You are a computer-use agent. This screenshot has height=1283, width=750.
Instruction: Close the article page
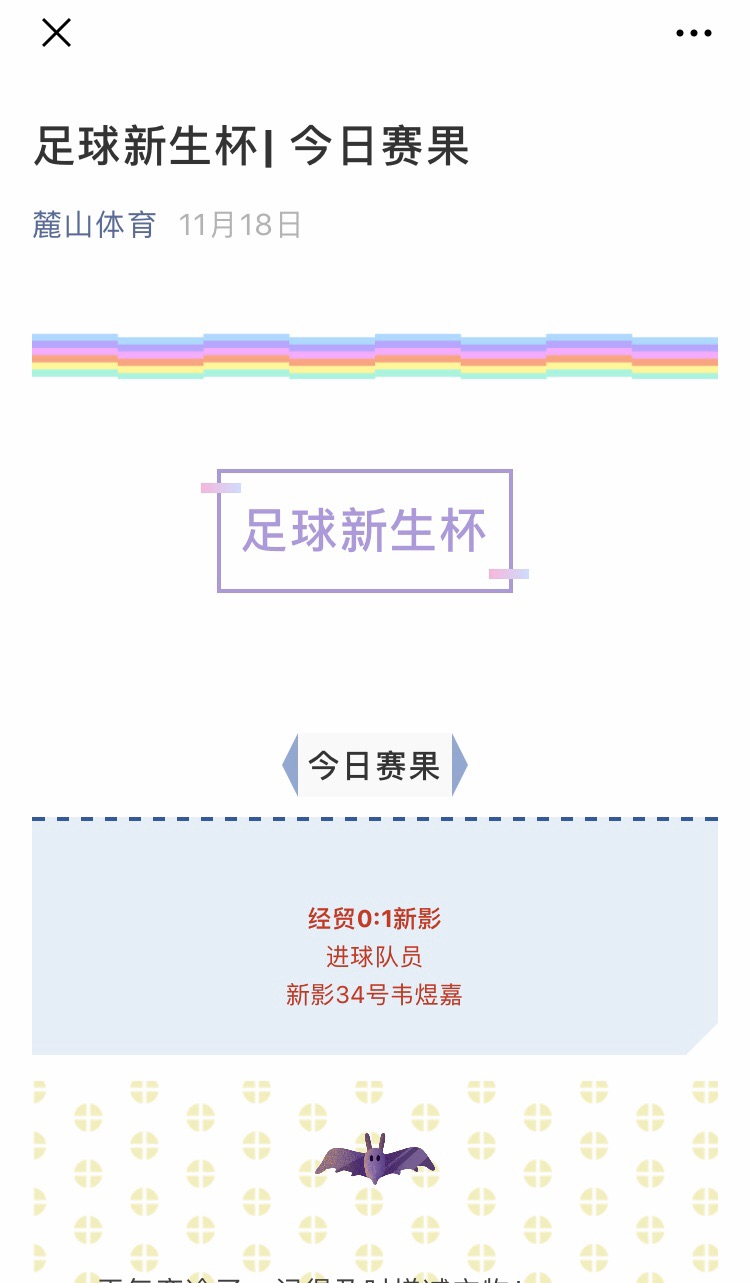click(x=56, y=33)
